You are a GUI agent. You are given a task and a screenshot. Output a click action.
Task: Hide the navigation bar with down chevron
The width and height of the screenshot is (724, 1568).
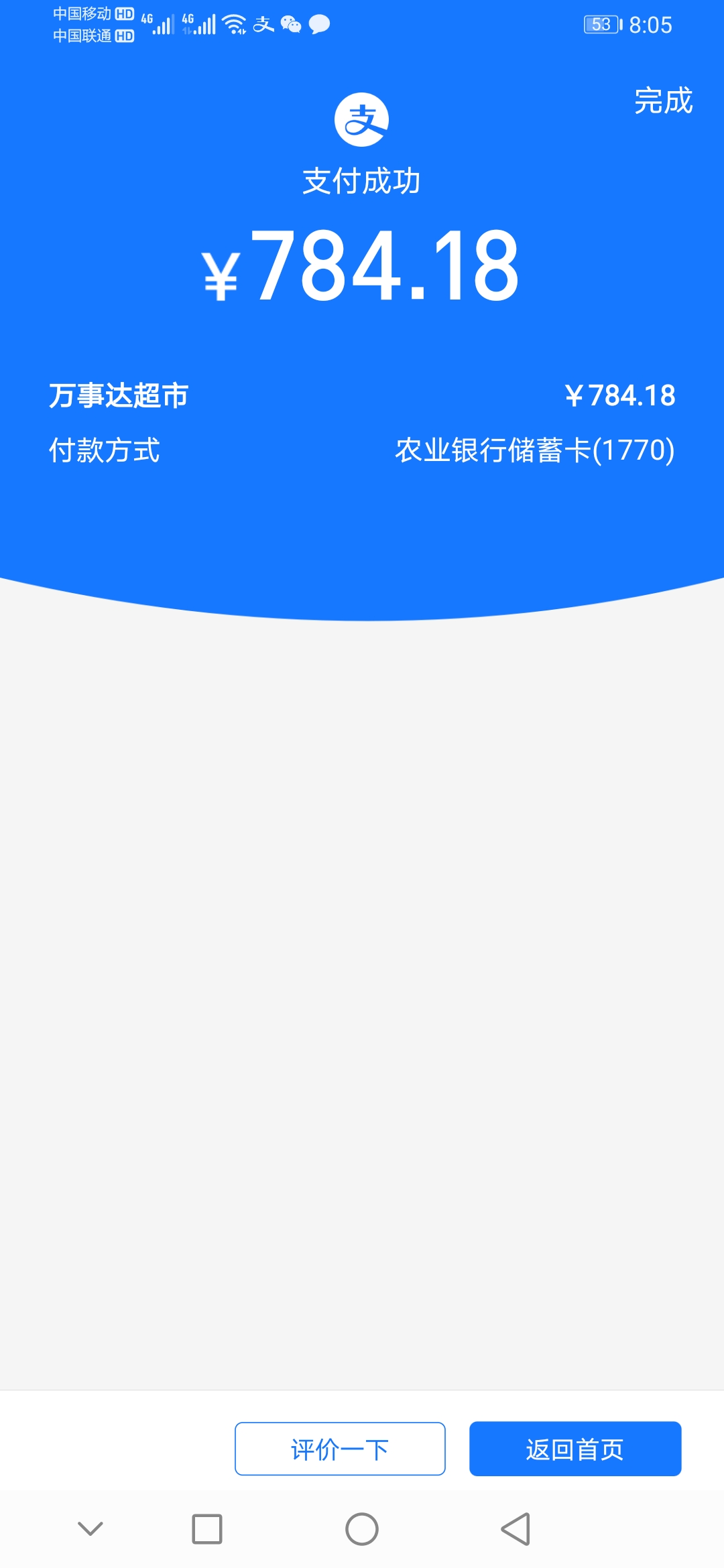pyautogui.click(x=90, y=1529)
